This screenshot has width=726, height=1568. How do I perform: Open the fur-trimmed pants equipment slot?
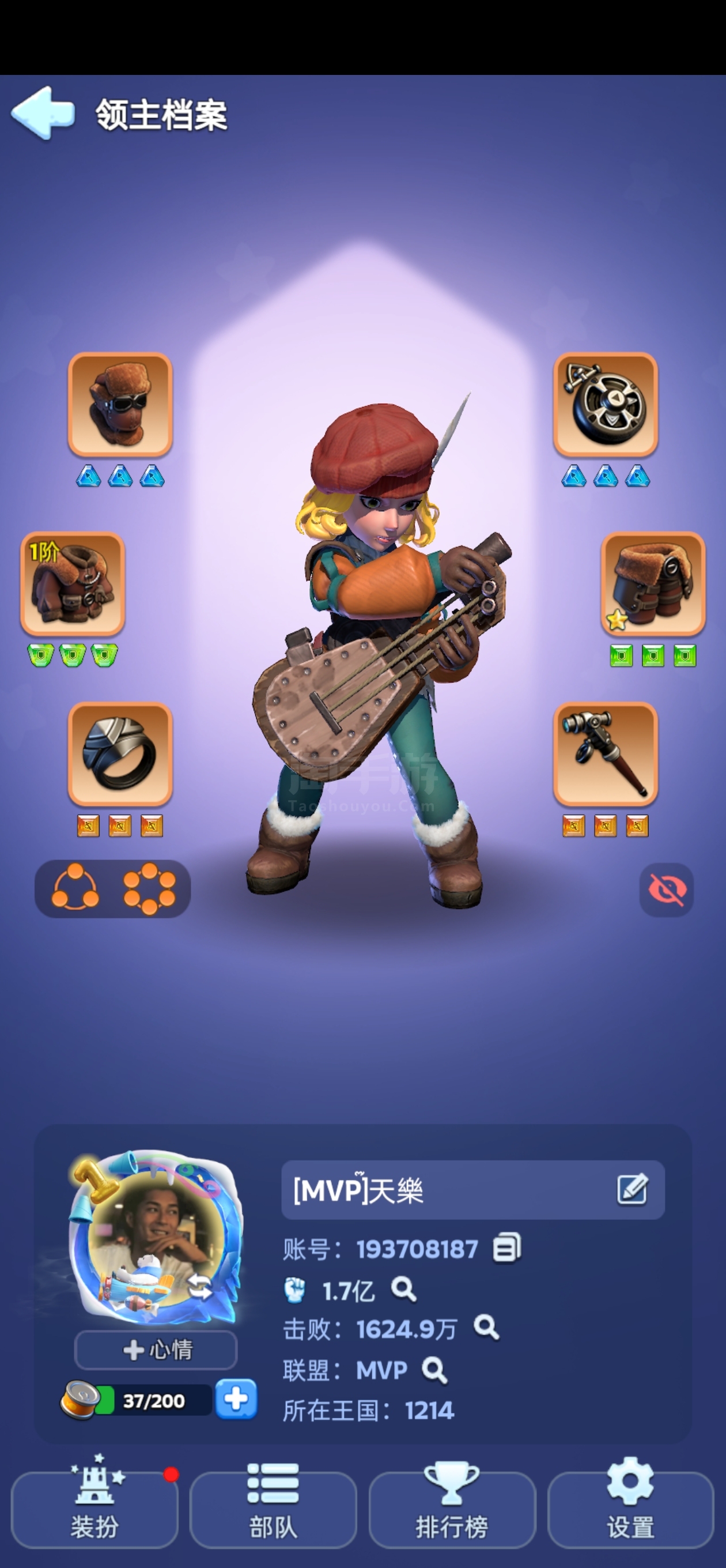653,585
